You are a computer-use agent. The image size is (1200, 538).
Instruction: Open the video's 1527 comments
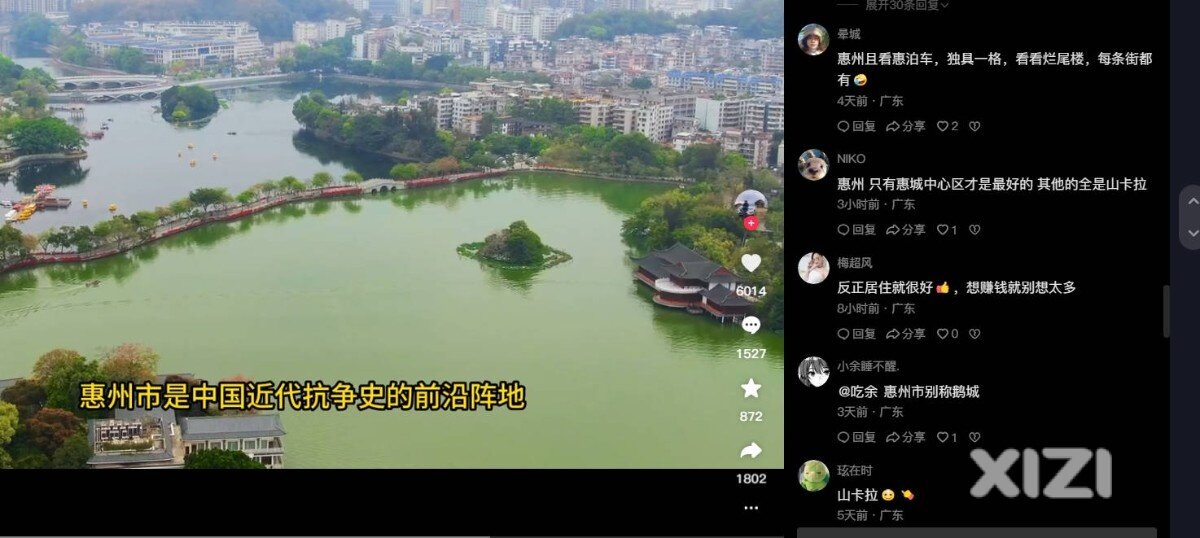tap(751, 326)
